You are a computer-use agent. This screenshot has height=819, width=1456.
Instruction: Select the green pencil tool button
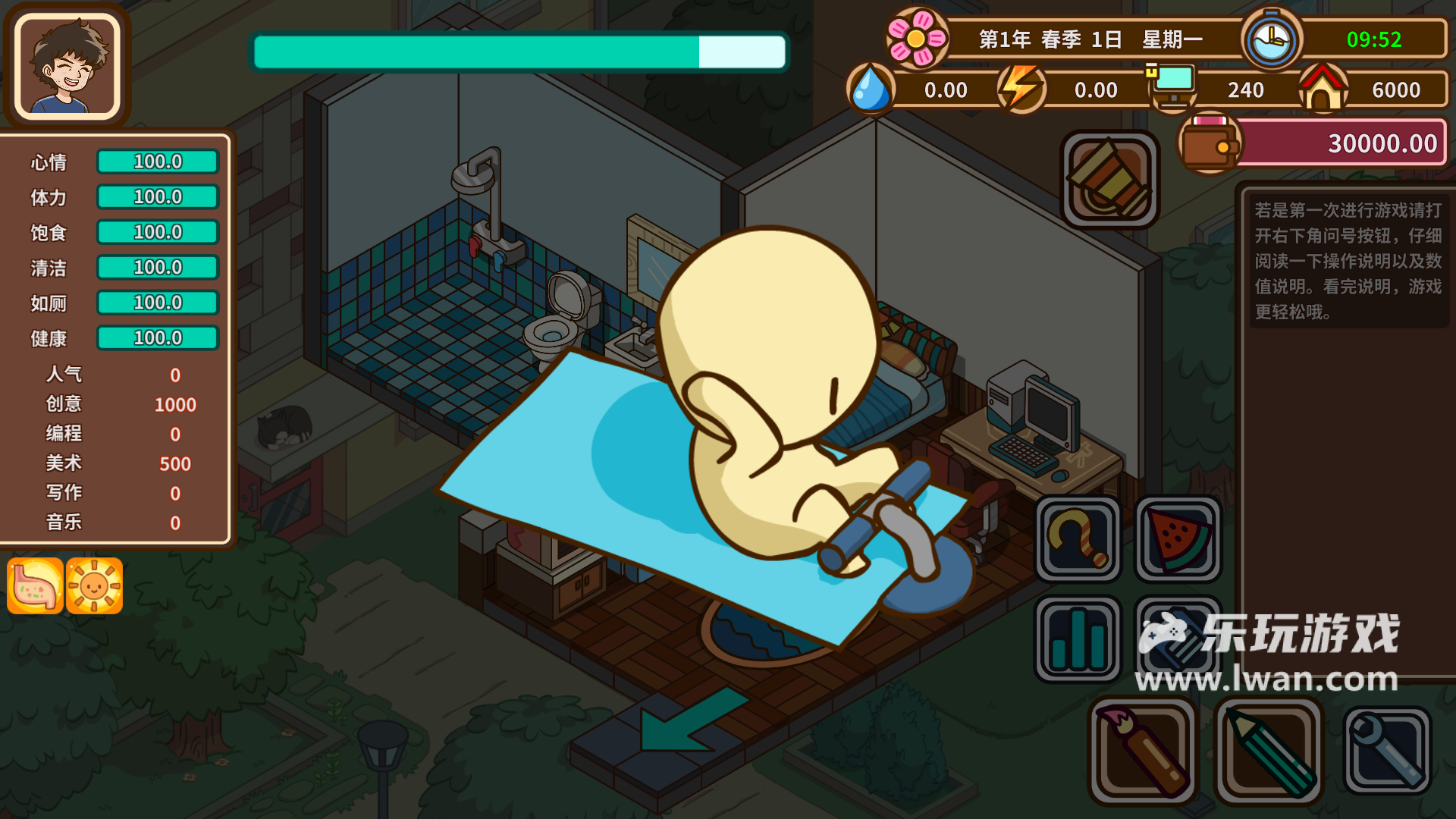(1269, 751)
